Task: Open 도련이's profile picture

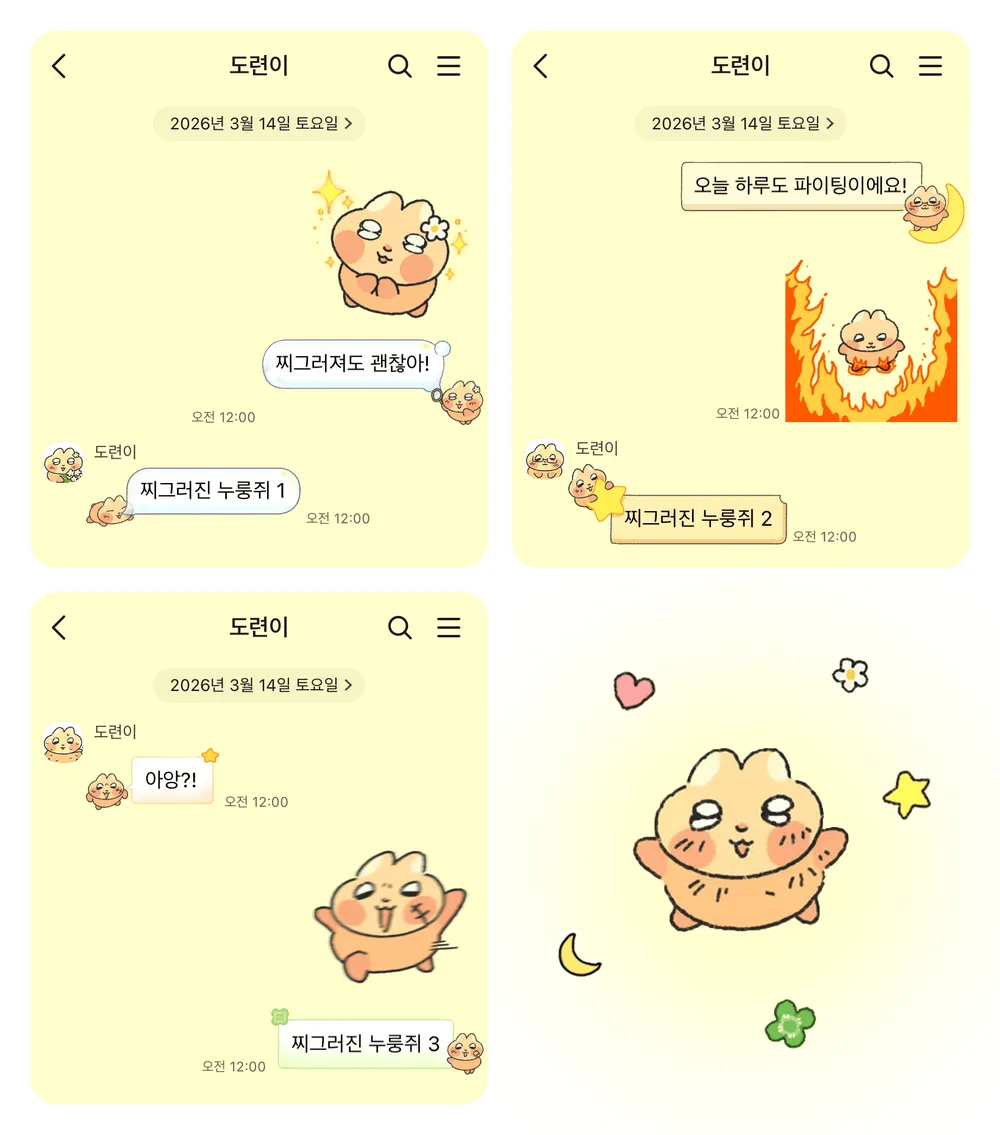Action: tap(63, 461)
